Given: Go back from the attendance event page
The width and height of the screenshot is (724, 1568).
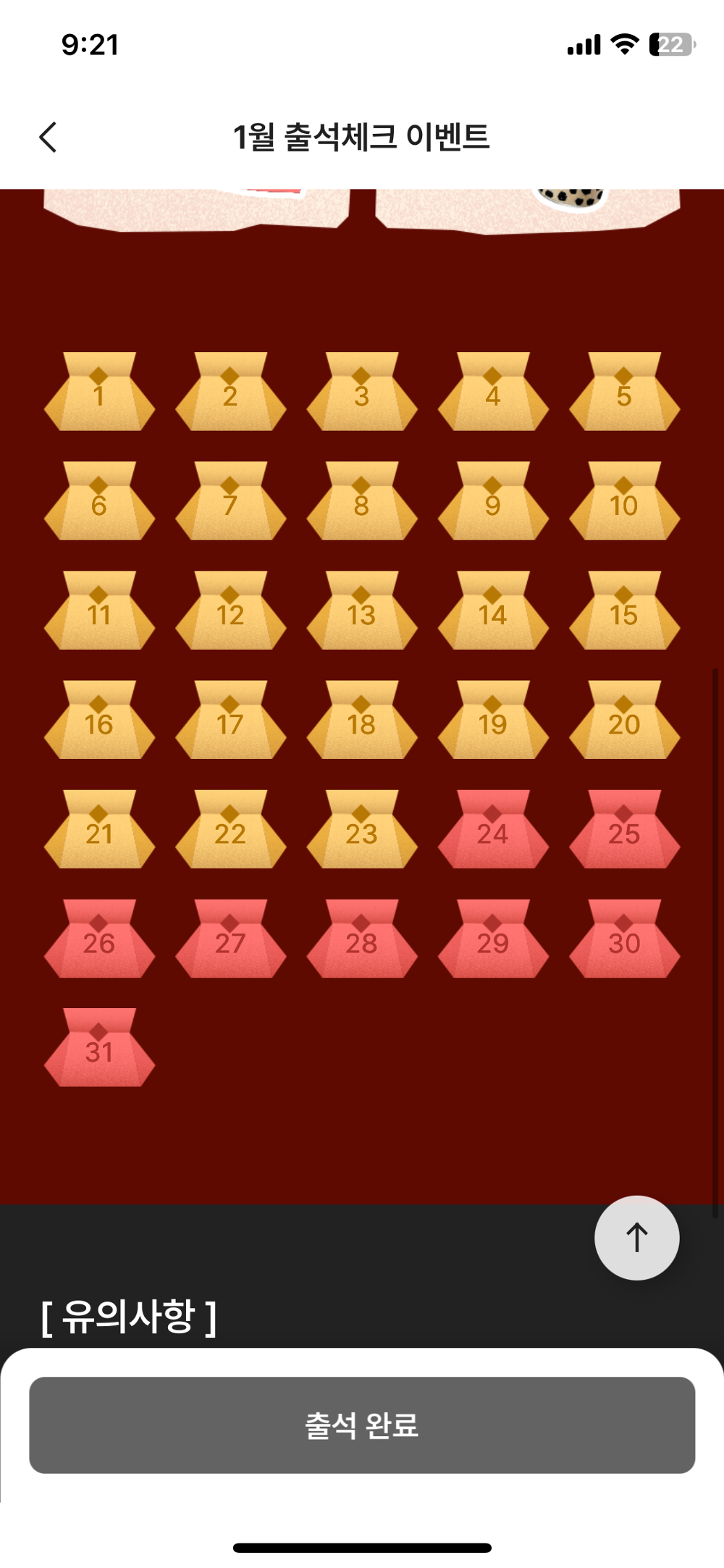Looking at the screenshot, I should coord(48,137).
